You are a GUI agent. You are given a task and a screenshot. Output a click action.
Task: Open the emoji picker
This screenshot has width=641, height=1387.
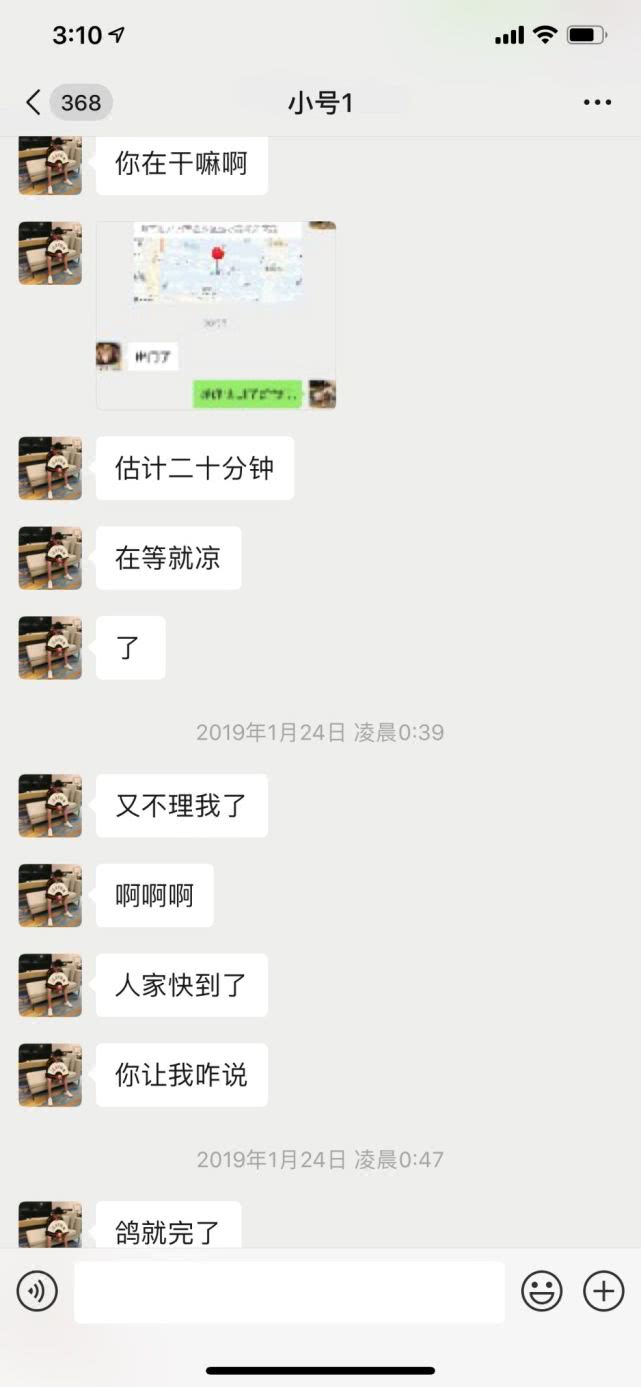(542, 1292)
